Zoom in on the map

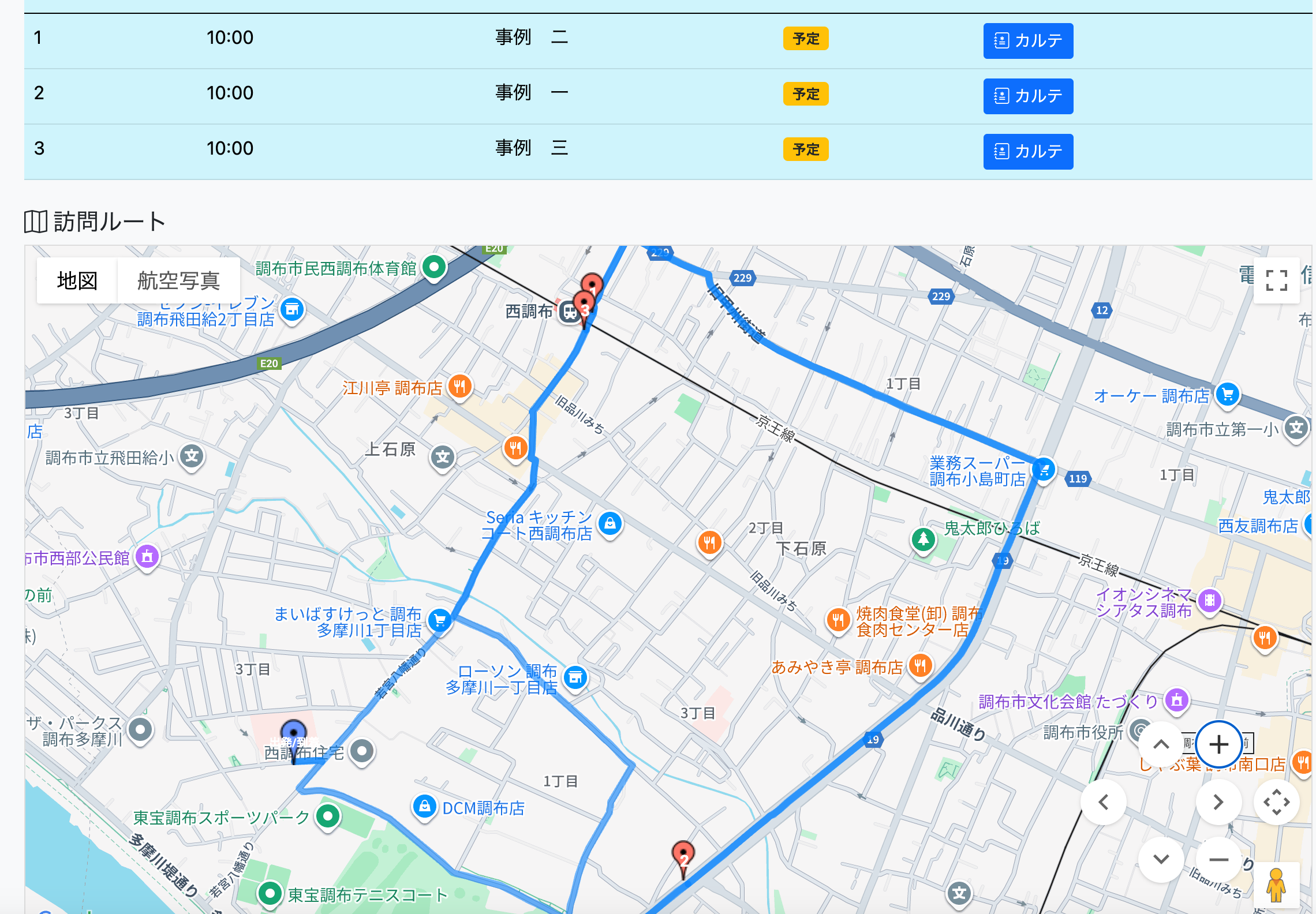tap(1218, 744)
